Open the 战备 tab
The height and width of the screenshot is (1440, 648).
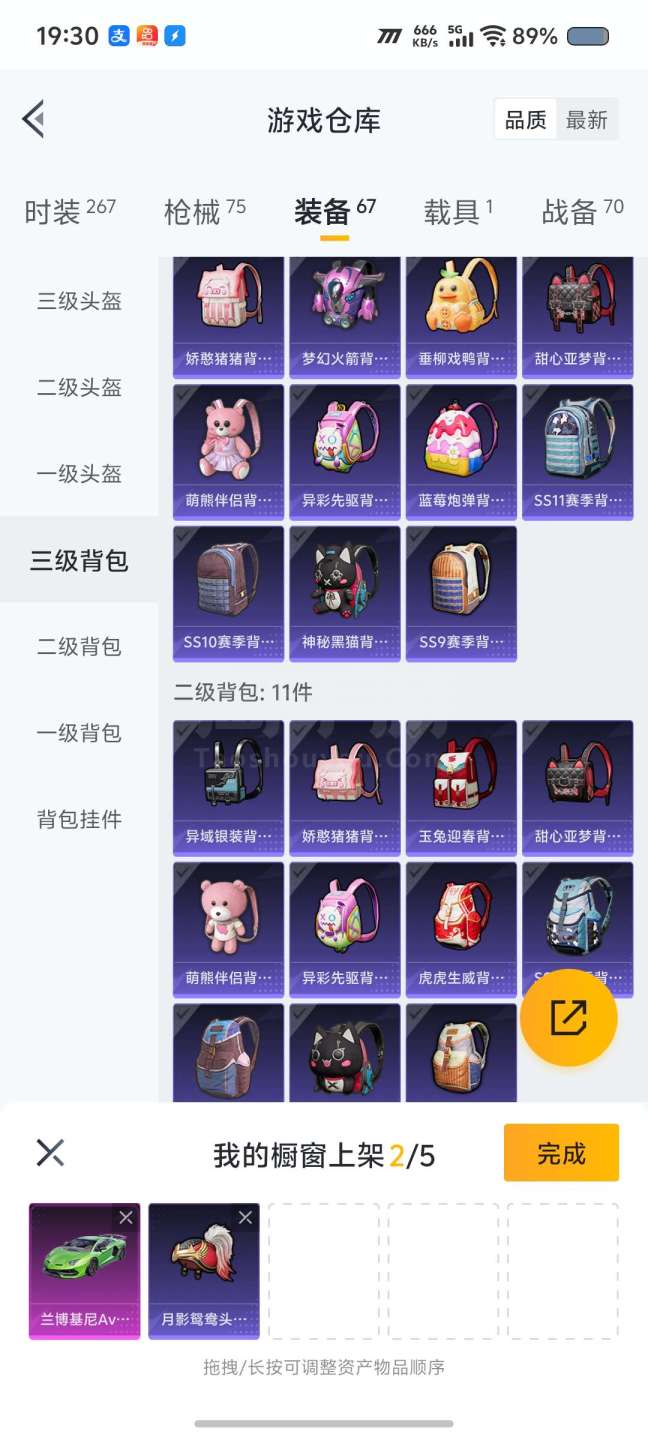pos(582,211)
